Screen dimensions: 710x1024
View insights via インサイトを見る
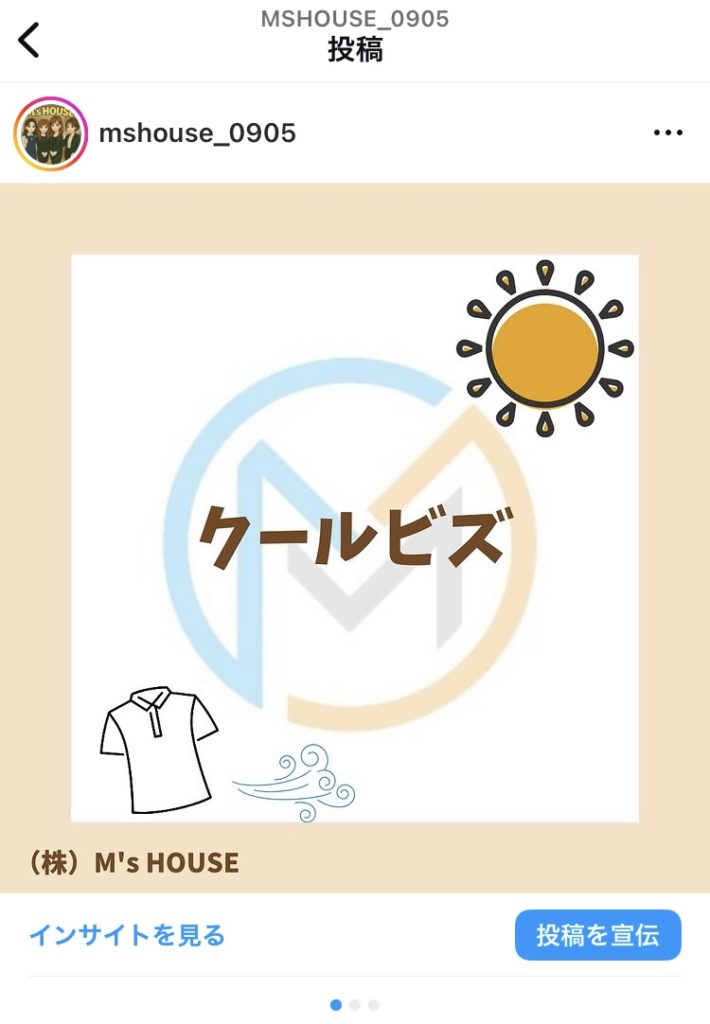click(x=127, y=935)
